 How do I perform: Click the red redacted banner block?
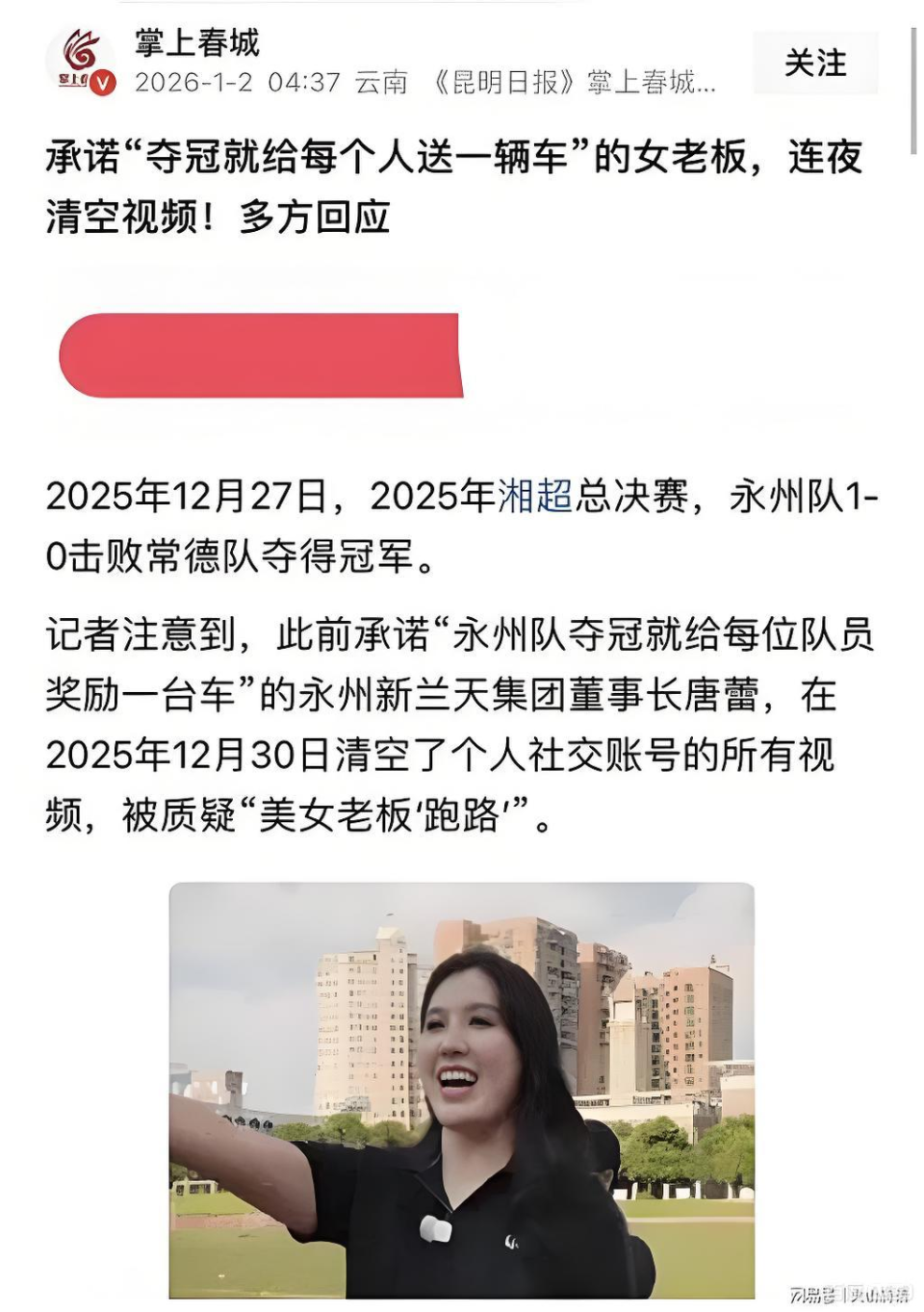point(260,354)
